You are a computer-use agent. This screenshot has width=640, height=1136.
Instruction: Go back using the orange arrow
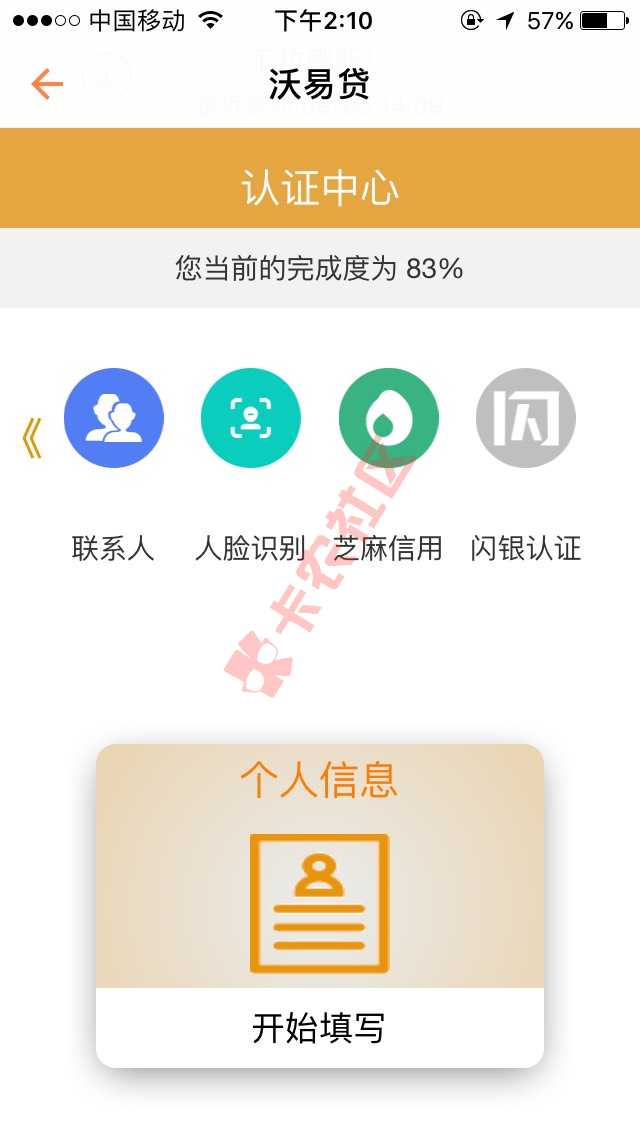pos(47,84)
